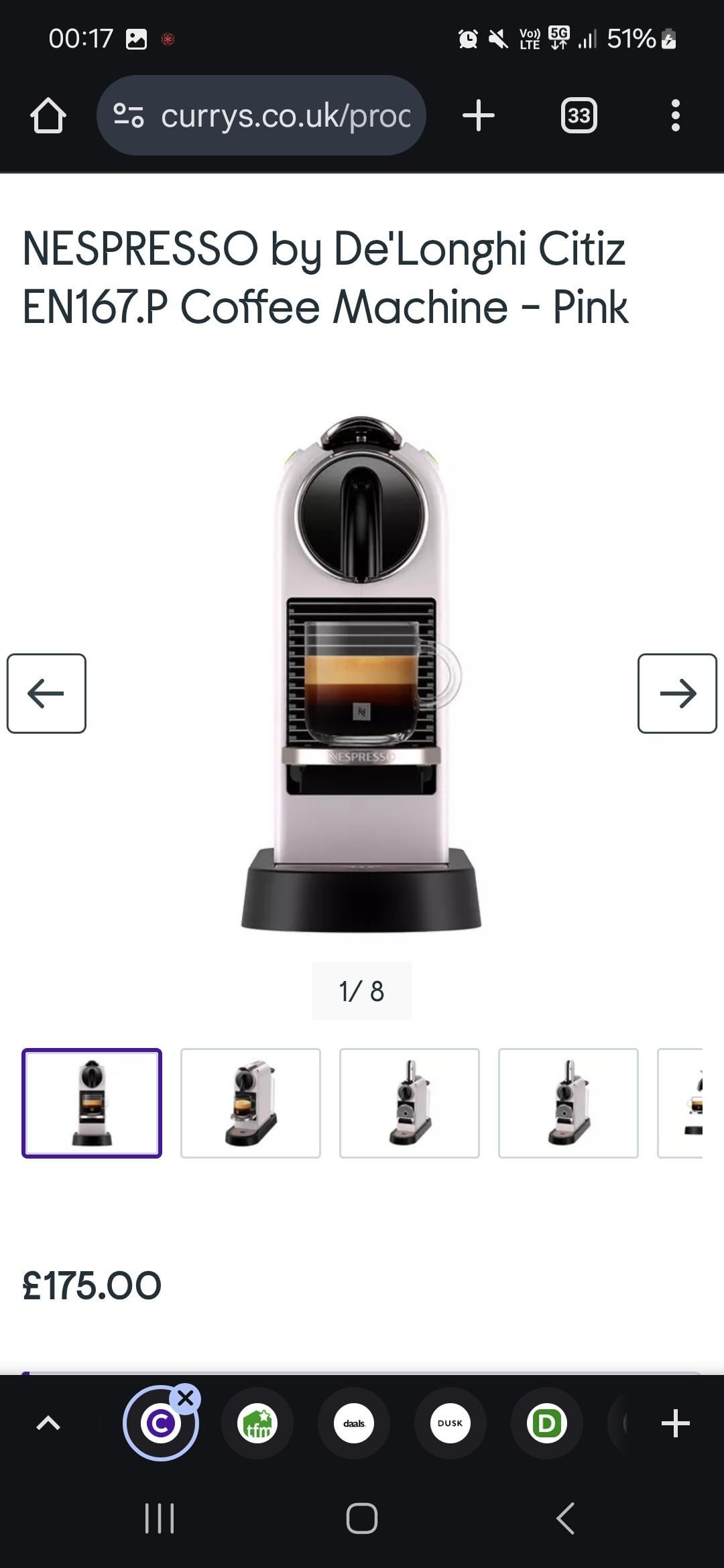The height and width of the screenshot is (1568, 724).
Task: Select the third product thumbnail
Action: pyautogui.click(x=410, y=1103)
